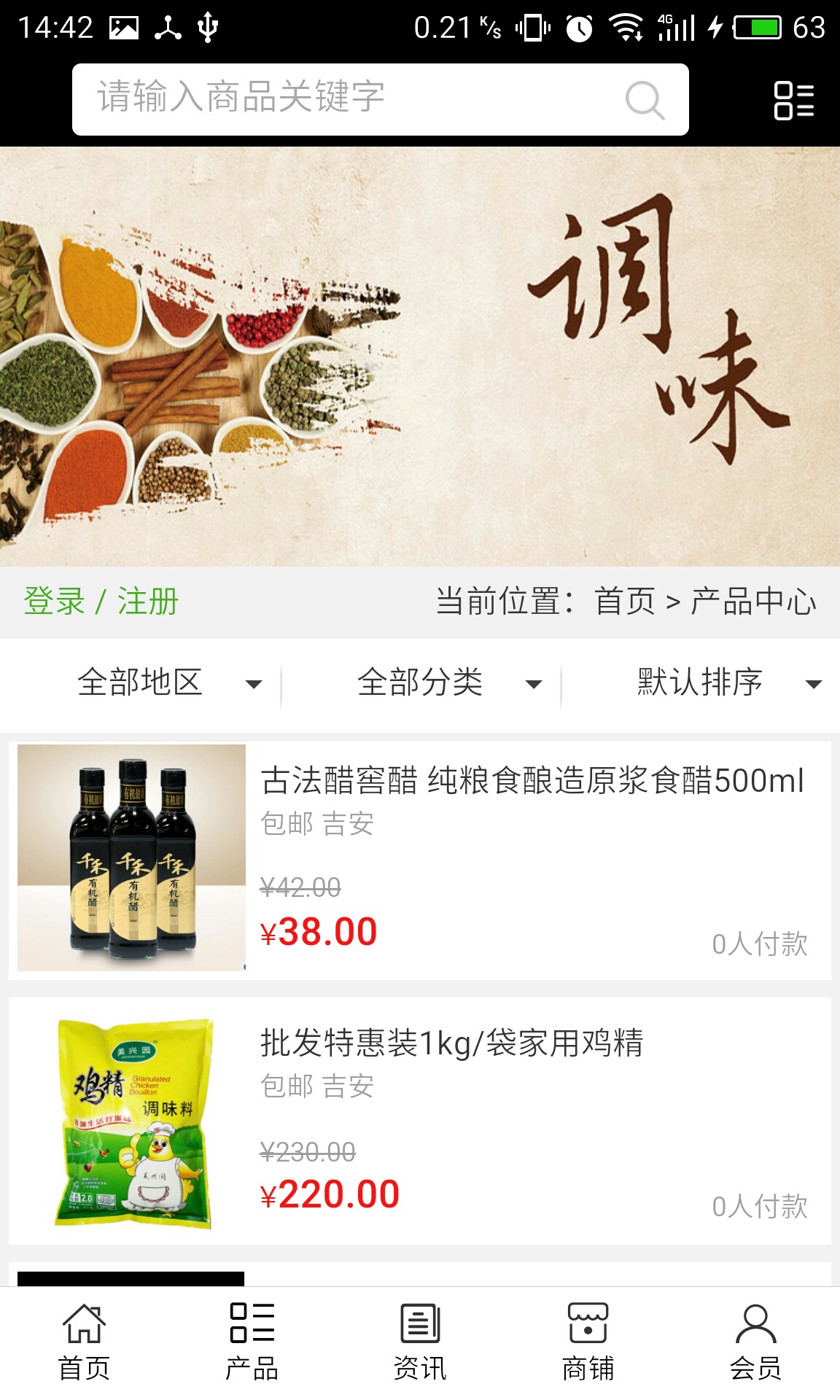
Task: Open the 古法醋窖醋 500ml vinegar product
Action: pos(532,781)
